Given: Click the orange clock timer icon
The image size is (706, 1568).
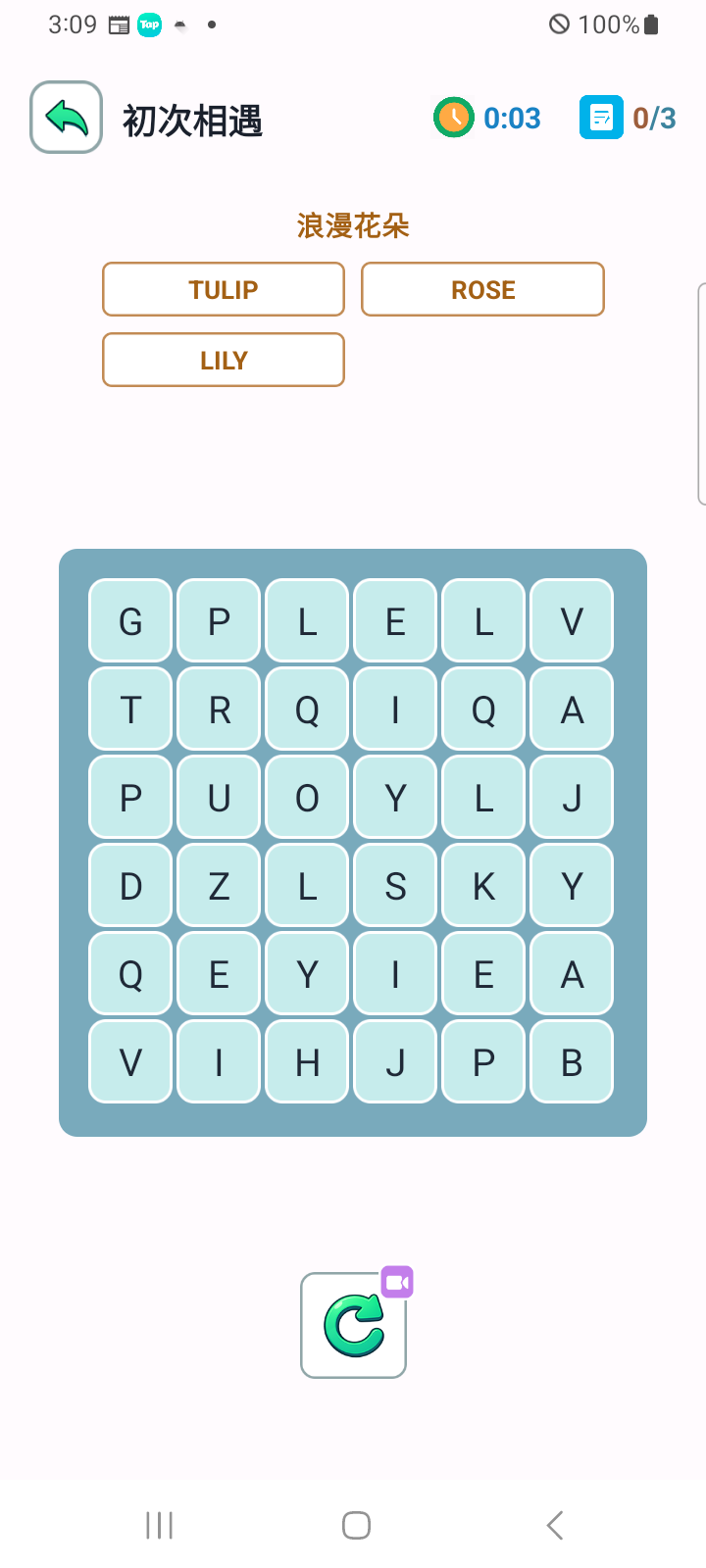Looking at the screenshot, I should pos(453,117).
